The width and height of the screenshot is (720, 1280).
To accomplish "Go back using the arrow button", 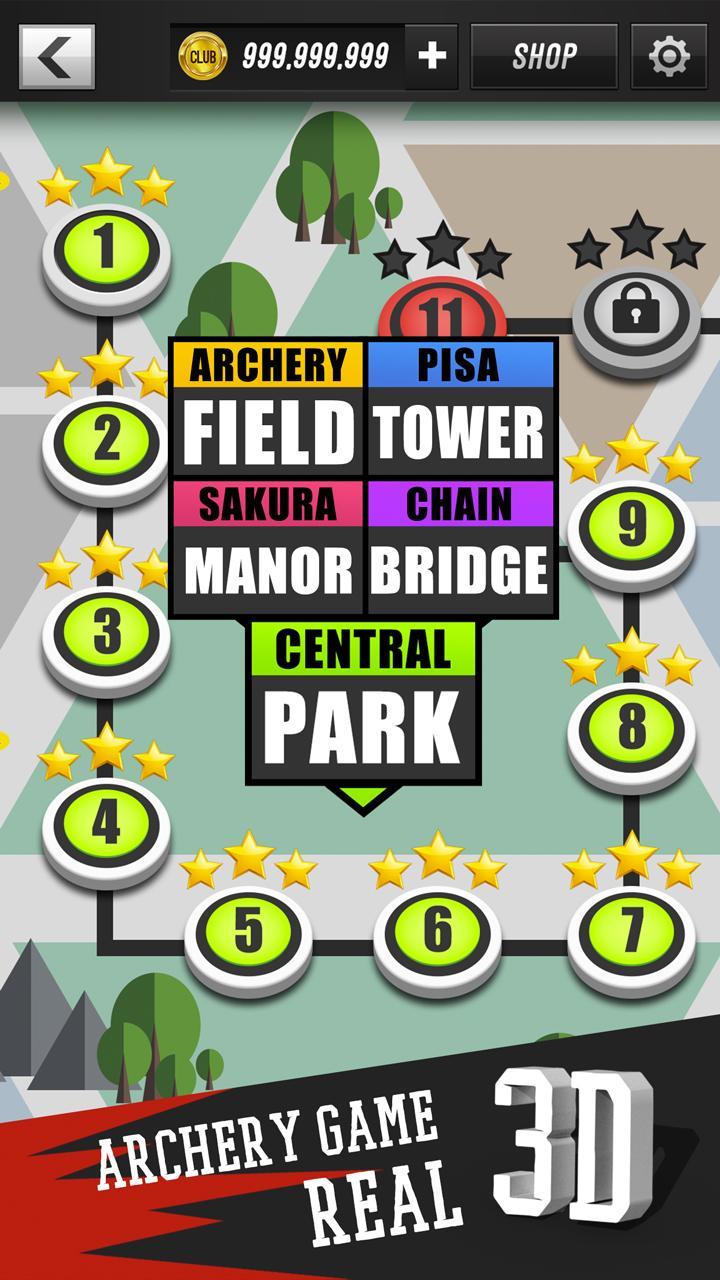I will pos(57,57).
